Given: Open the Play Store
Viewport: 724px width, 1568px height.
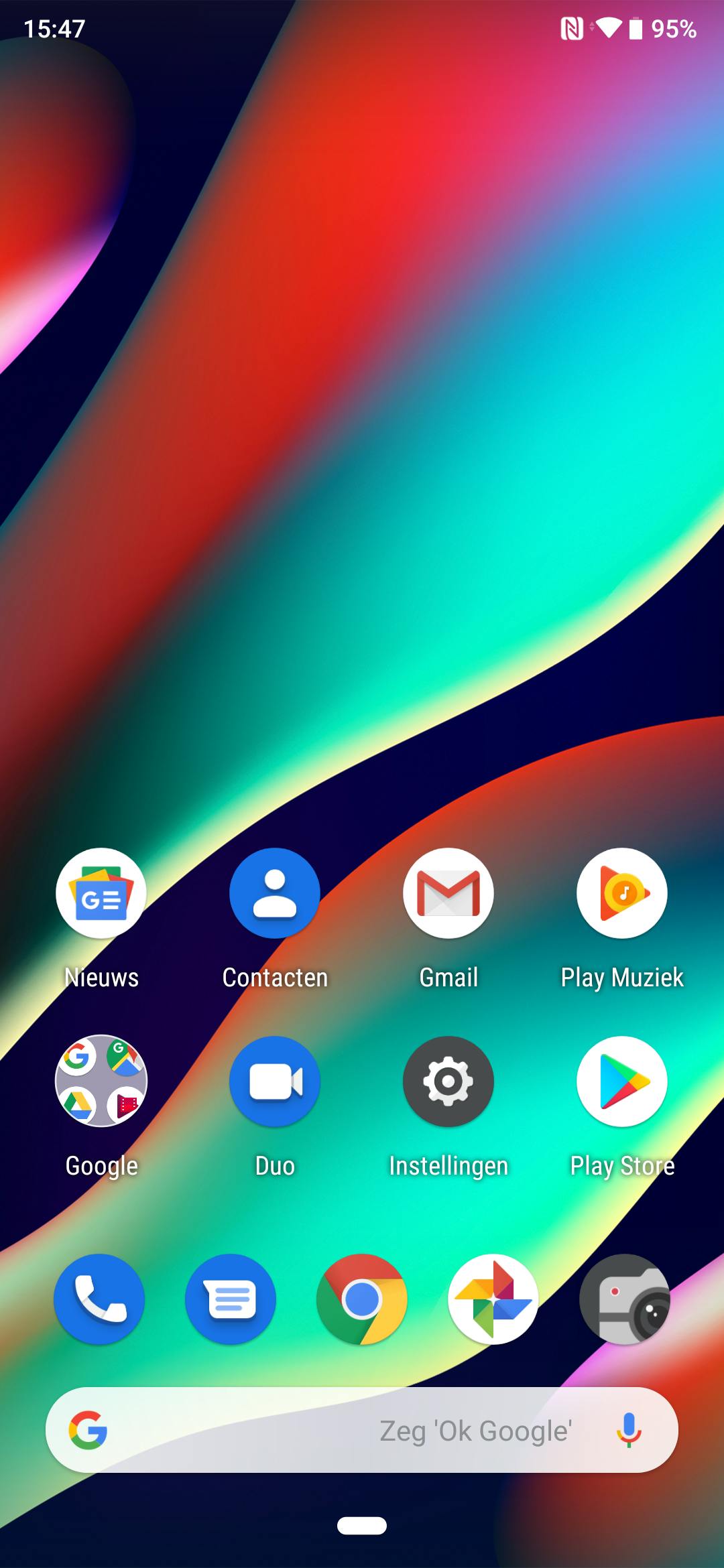Looking at the screenshot, I should point(622,1081).
